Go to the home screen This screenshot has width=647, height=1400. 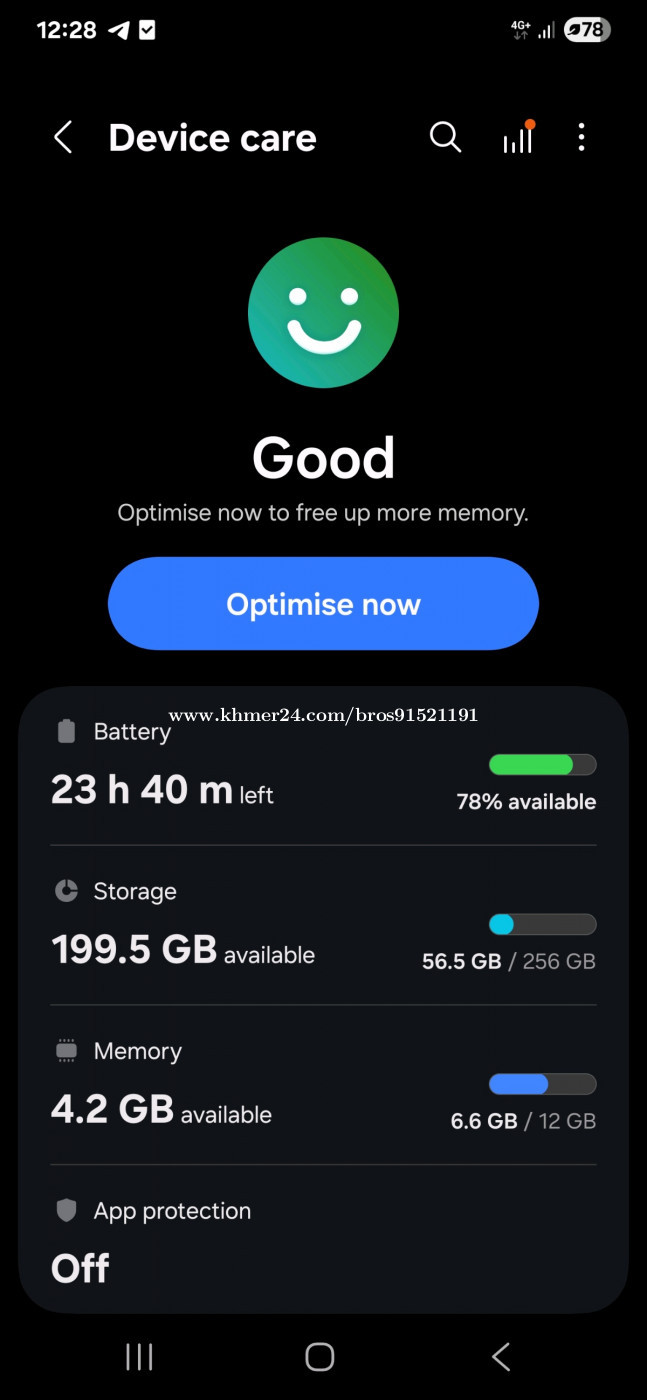[319, 1356]
